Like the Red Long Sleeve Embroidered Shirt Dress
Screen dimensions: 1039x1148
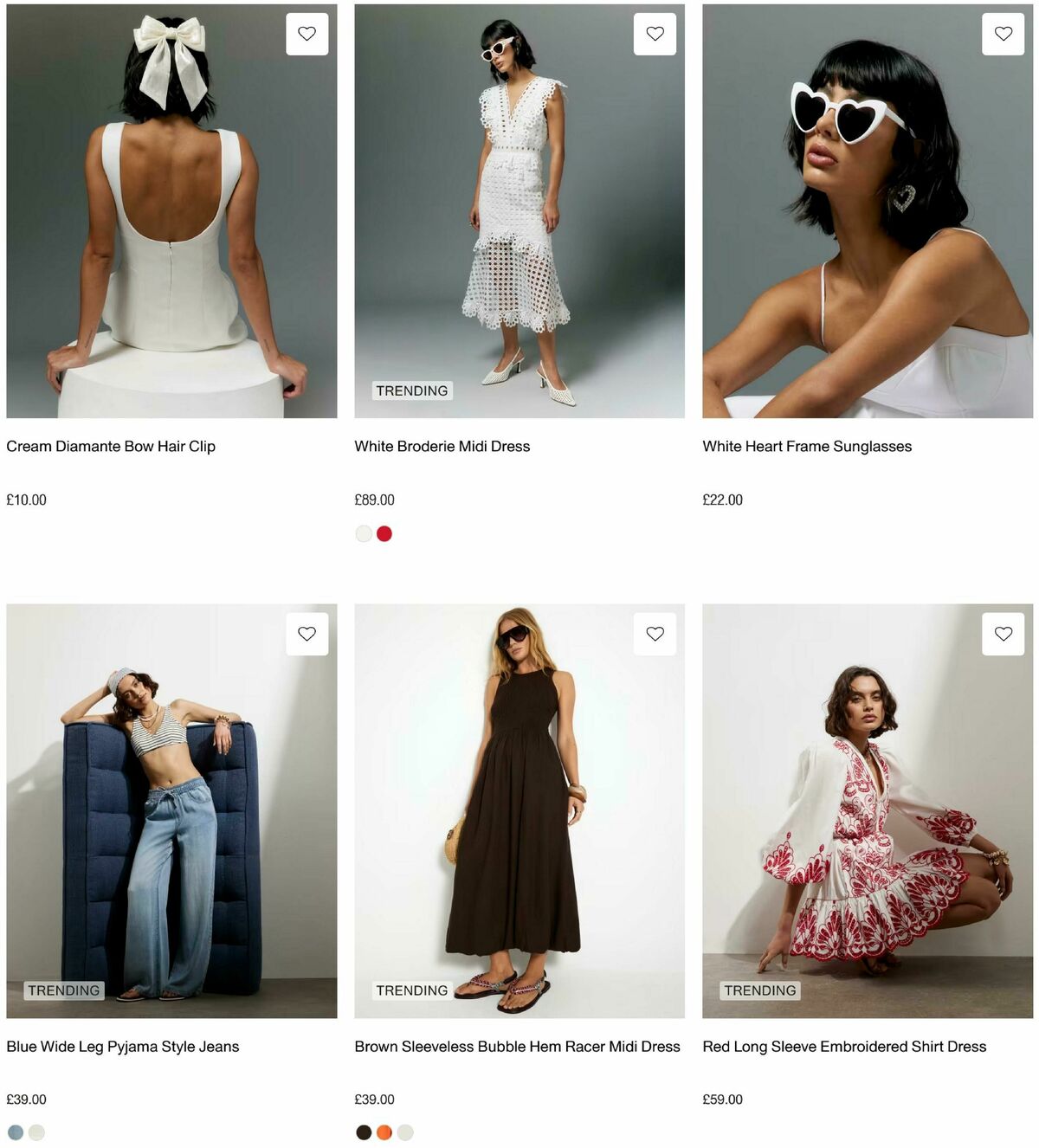pos(1003,634)
